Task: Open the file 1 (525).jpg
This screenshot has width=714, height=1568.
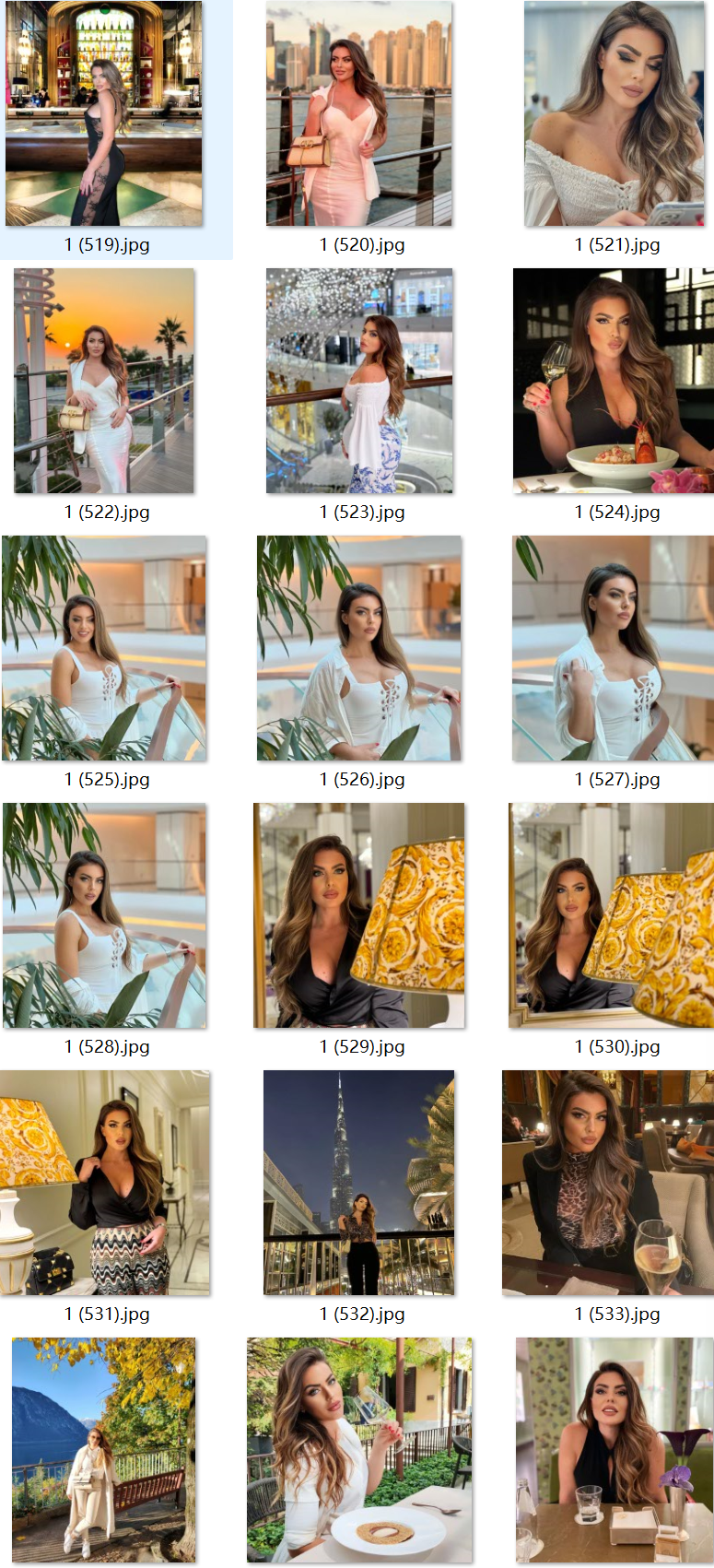Action: click(x=104, y=648)
